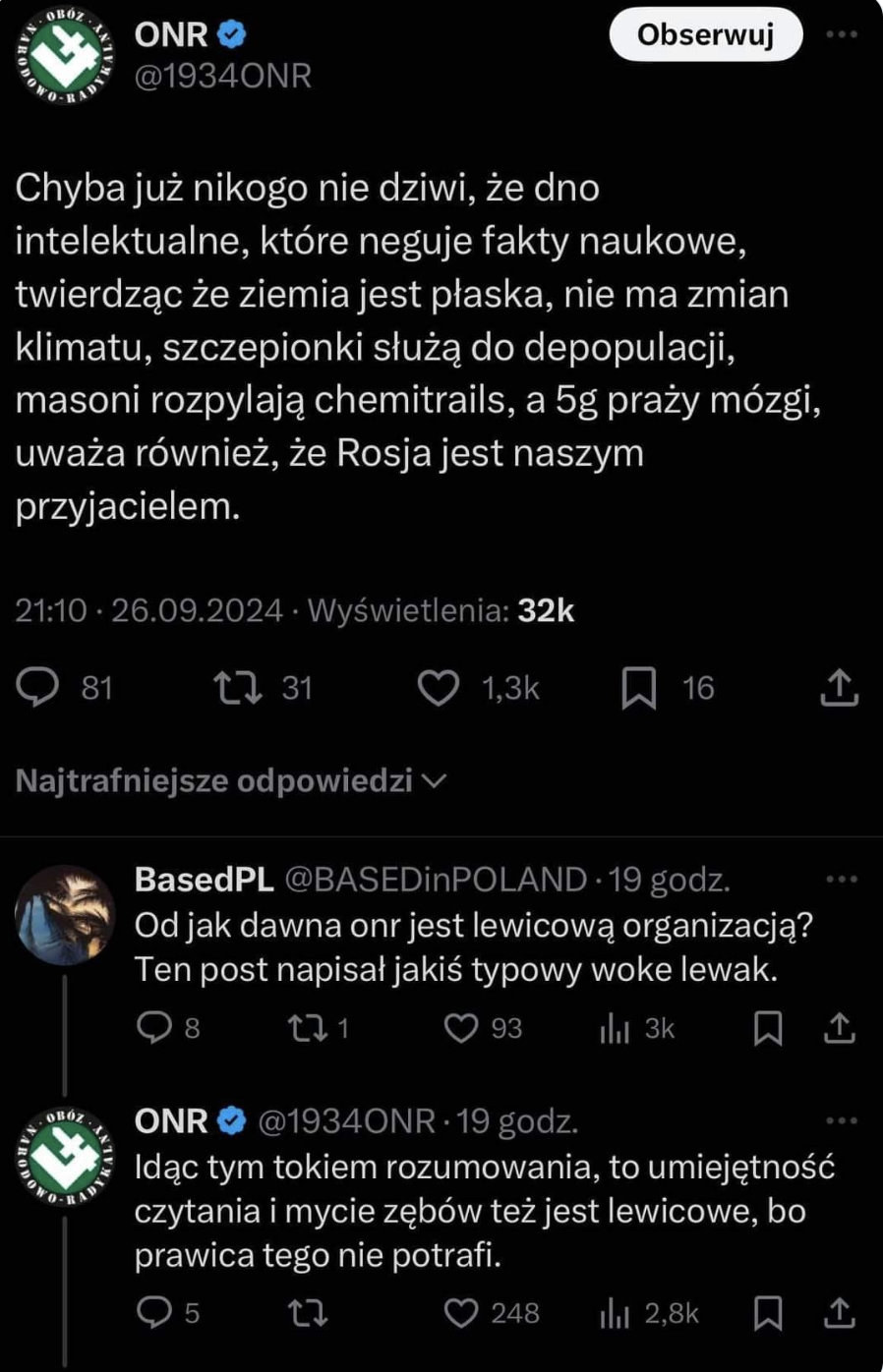
Task: Like BasedPL's comment with 93 likes
Action: coord(461,1028)
